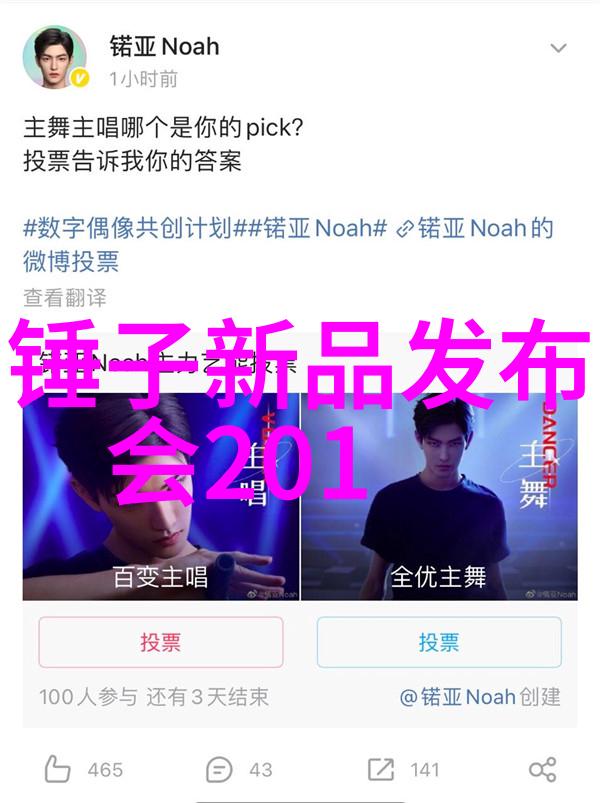
Task: Vote for 百变主唱 with the red 投票 button
Action: pyautogui.click(x=160, y=642)
